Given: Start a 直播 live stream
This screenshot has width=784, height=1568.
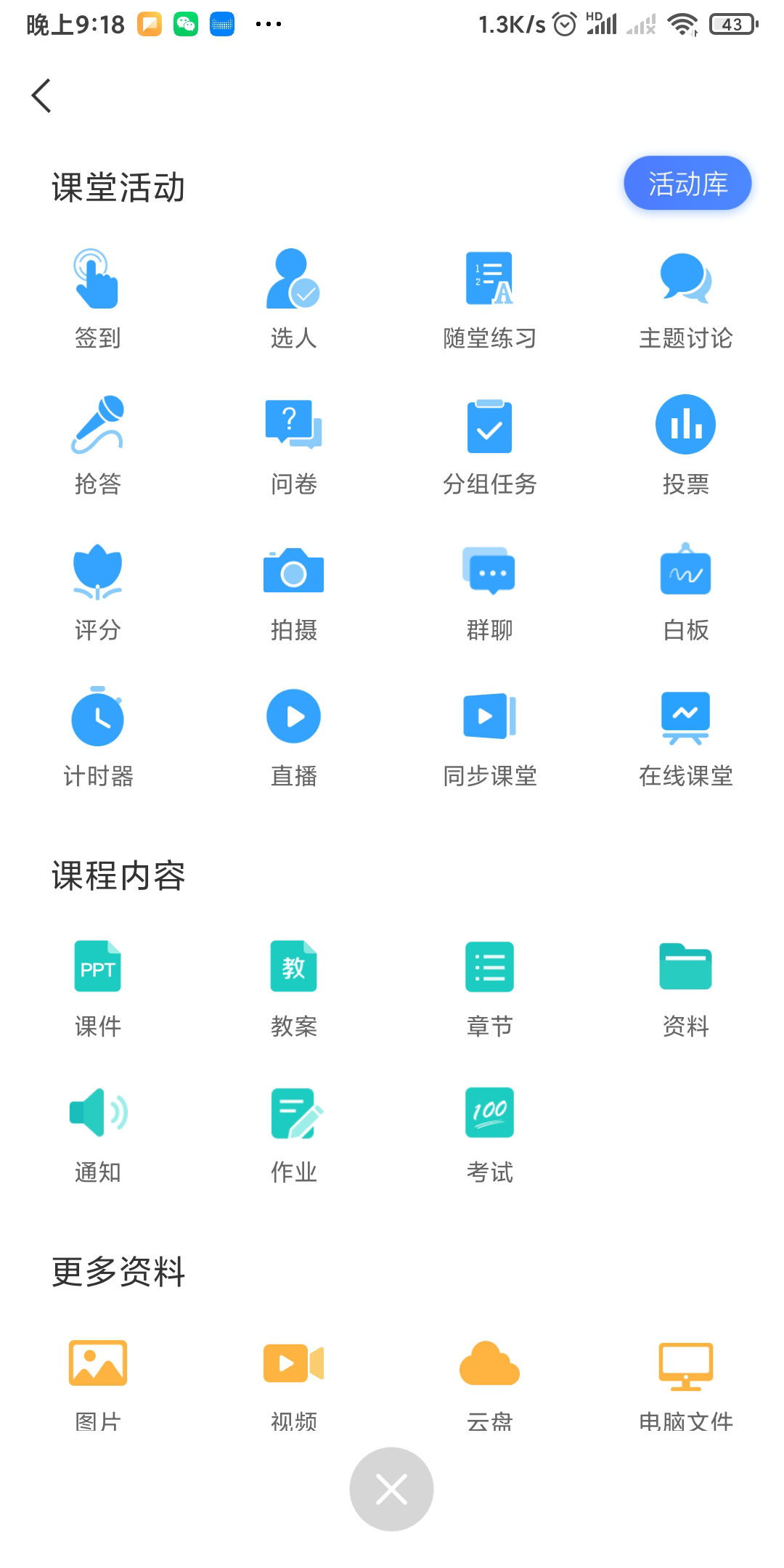Looking at the screenshot, I should point(293,735).
